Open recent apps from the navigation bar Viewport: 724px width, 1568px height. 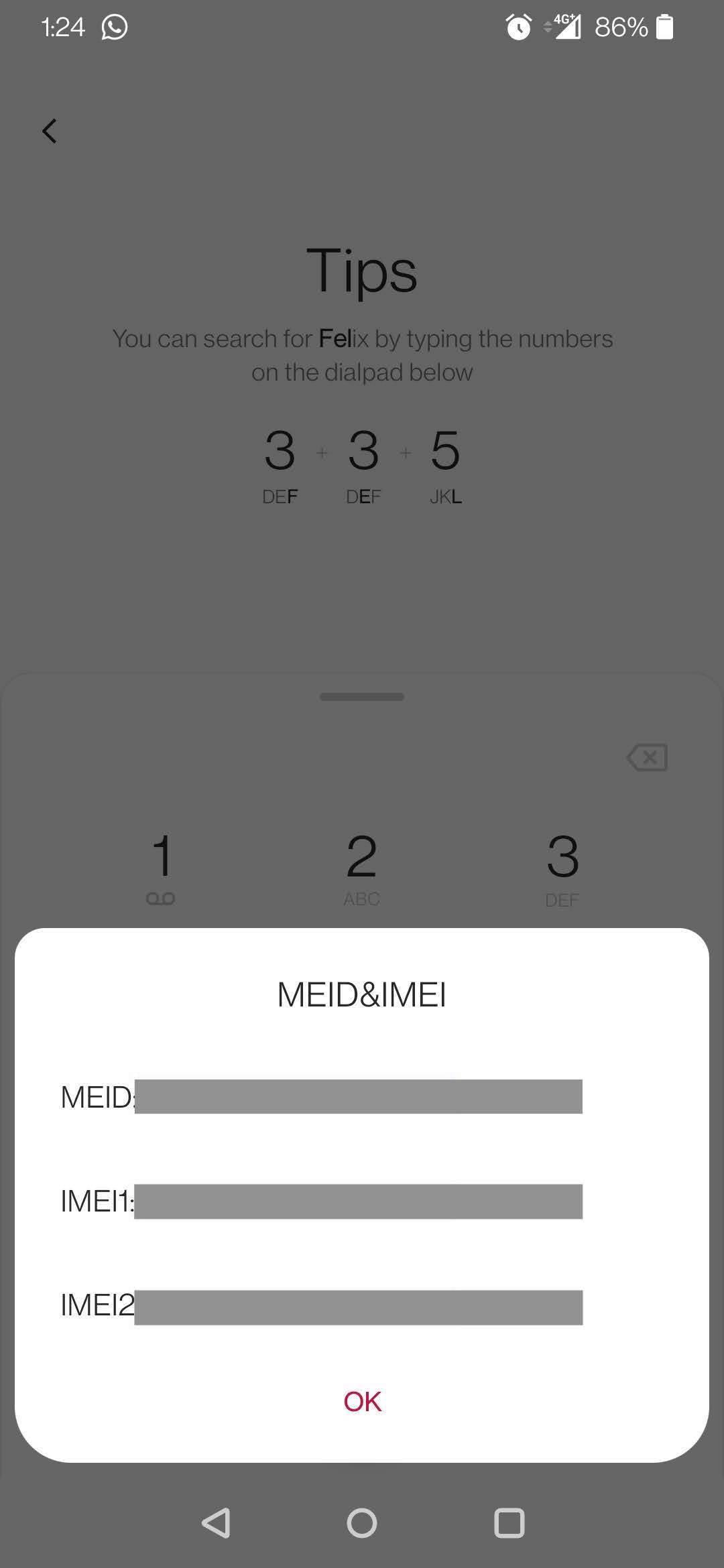coord(509,1522)
